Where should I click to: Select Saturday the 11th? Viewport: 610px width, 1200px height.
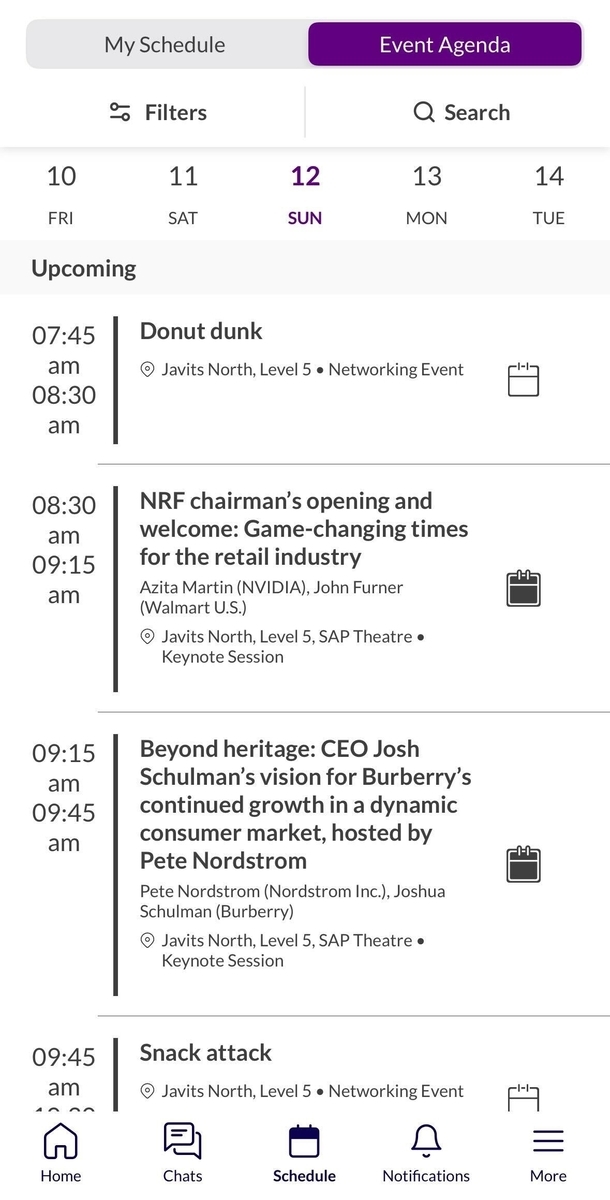pyautogui.click(x=183, y=195)
